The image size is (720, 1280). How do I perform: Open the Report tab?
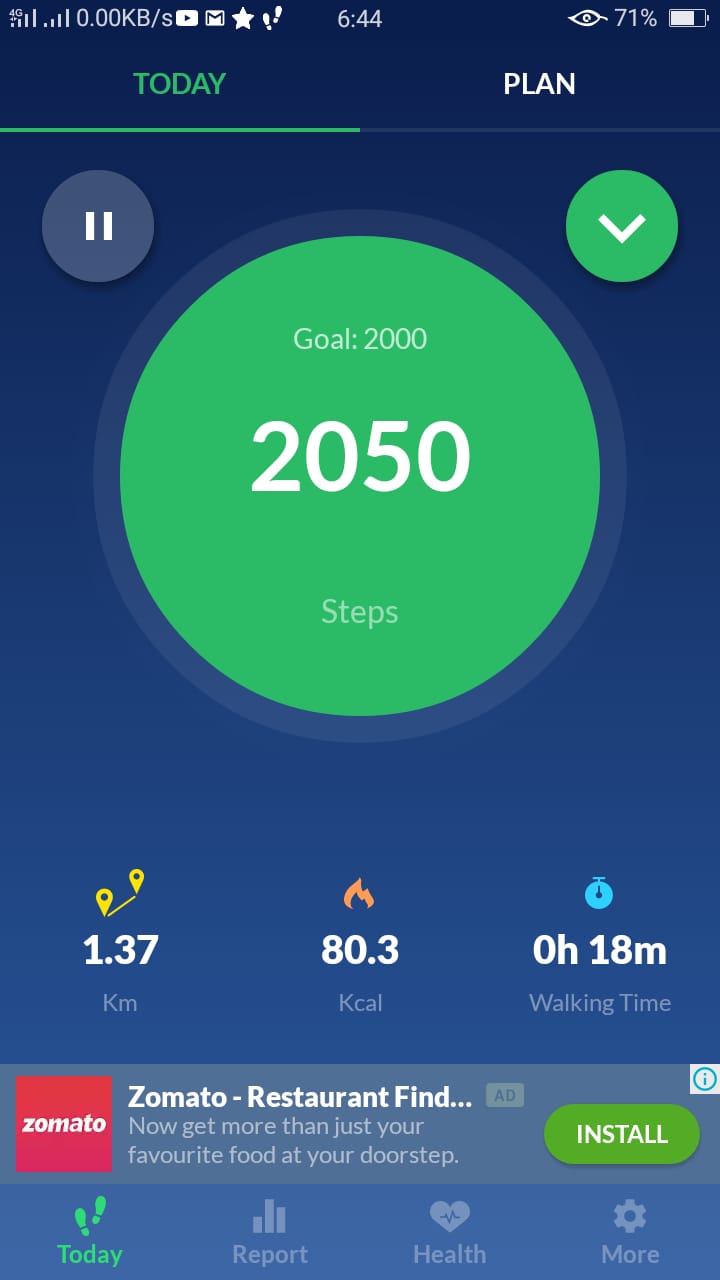point(270,1233)
